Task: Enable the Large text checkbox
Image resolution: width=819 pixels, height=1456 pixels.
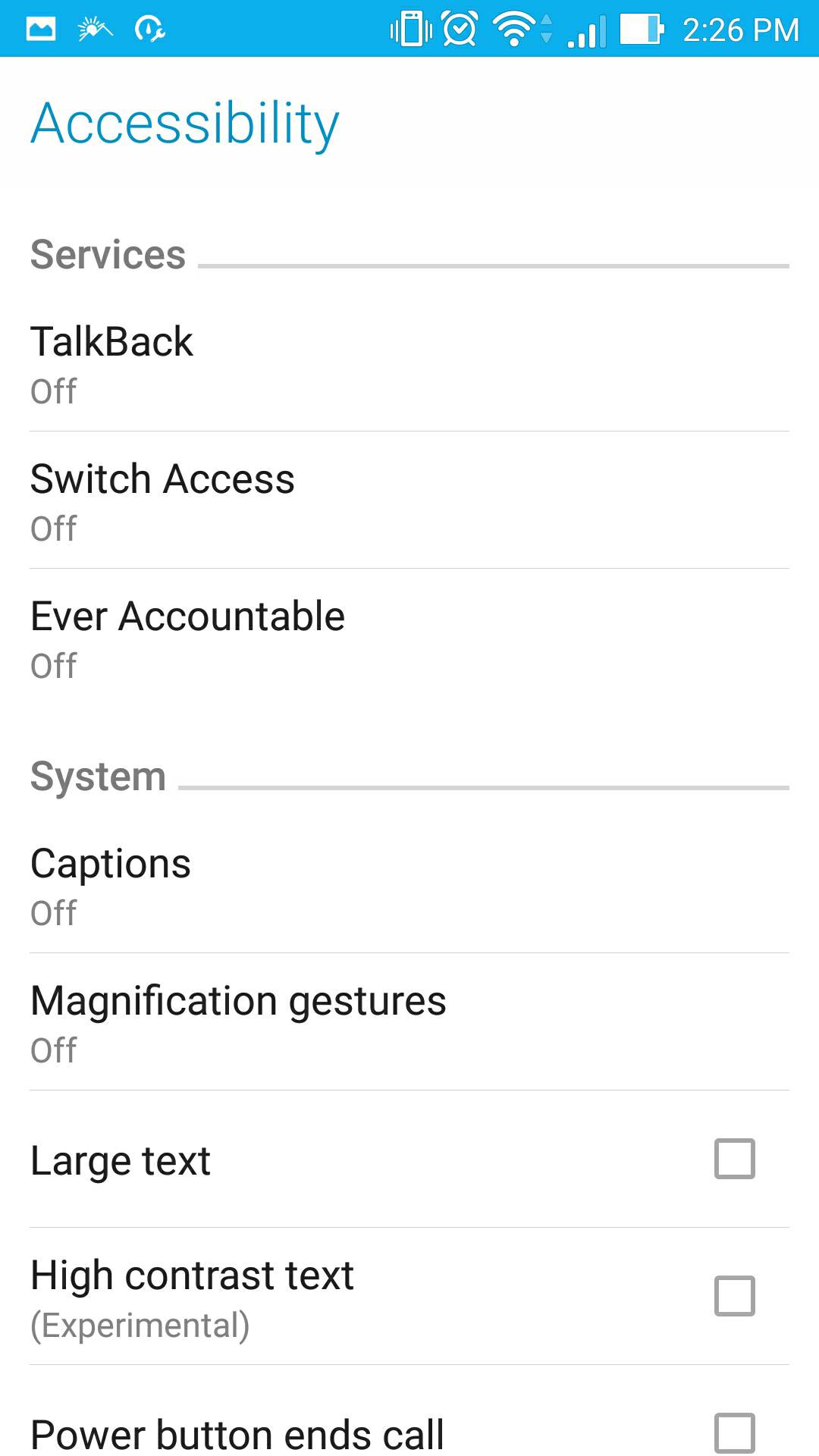Action: (734, 1159)
